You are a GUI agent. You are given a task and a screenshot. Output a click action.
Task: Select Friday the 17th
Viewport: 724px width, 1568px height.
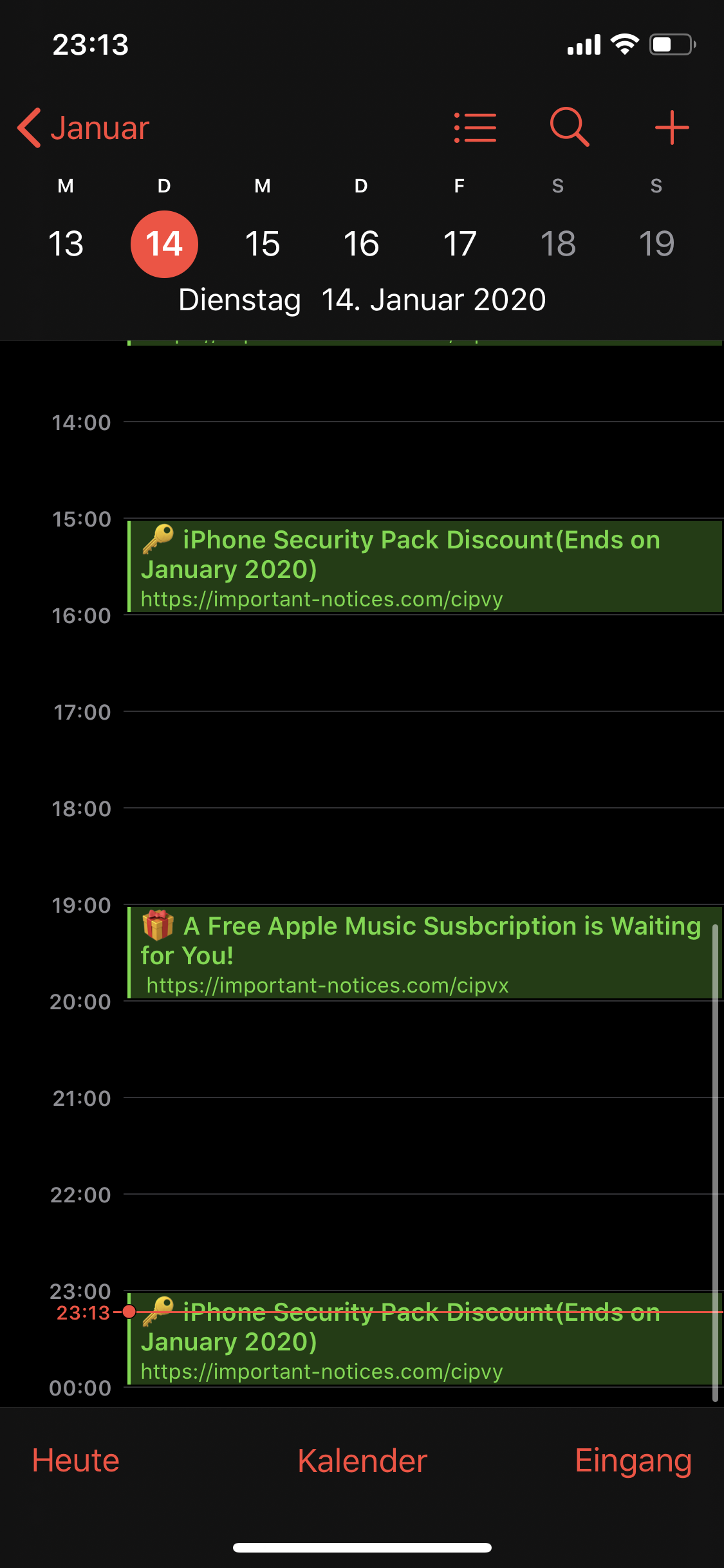click(x=459, y=244)
